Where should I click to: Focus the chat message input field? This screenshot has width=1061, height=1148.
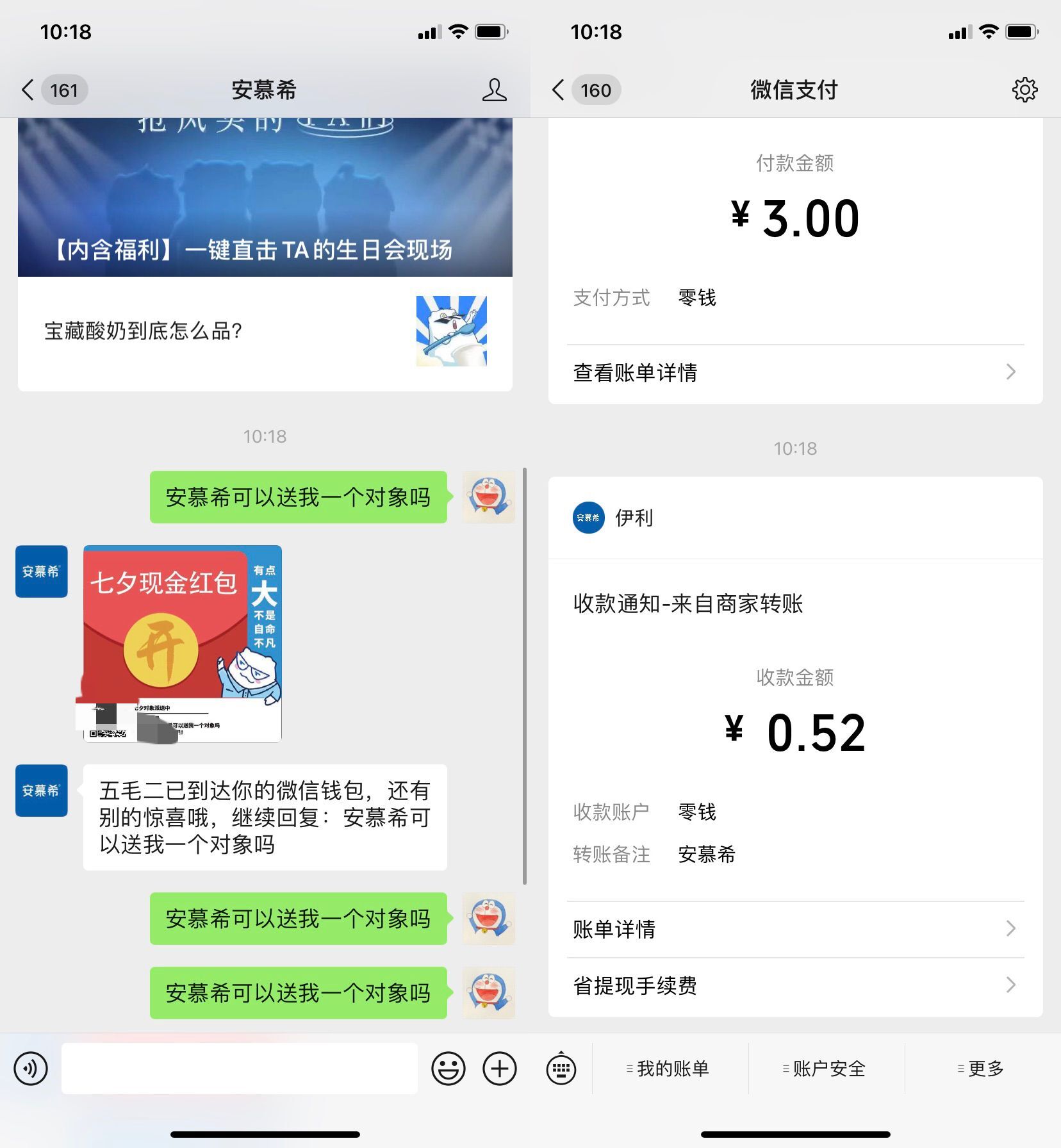click(239, 1069)
